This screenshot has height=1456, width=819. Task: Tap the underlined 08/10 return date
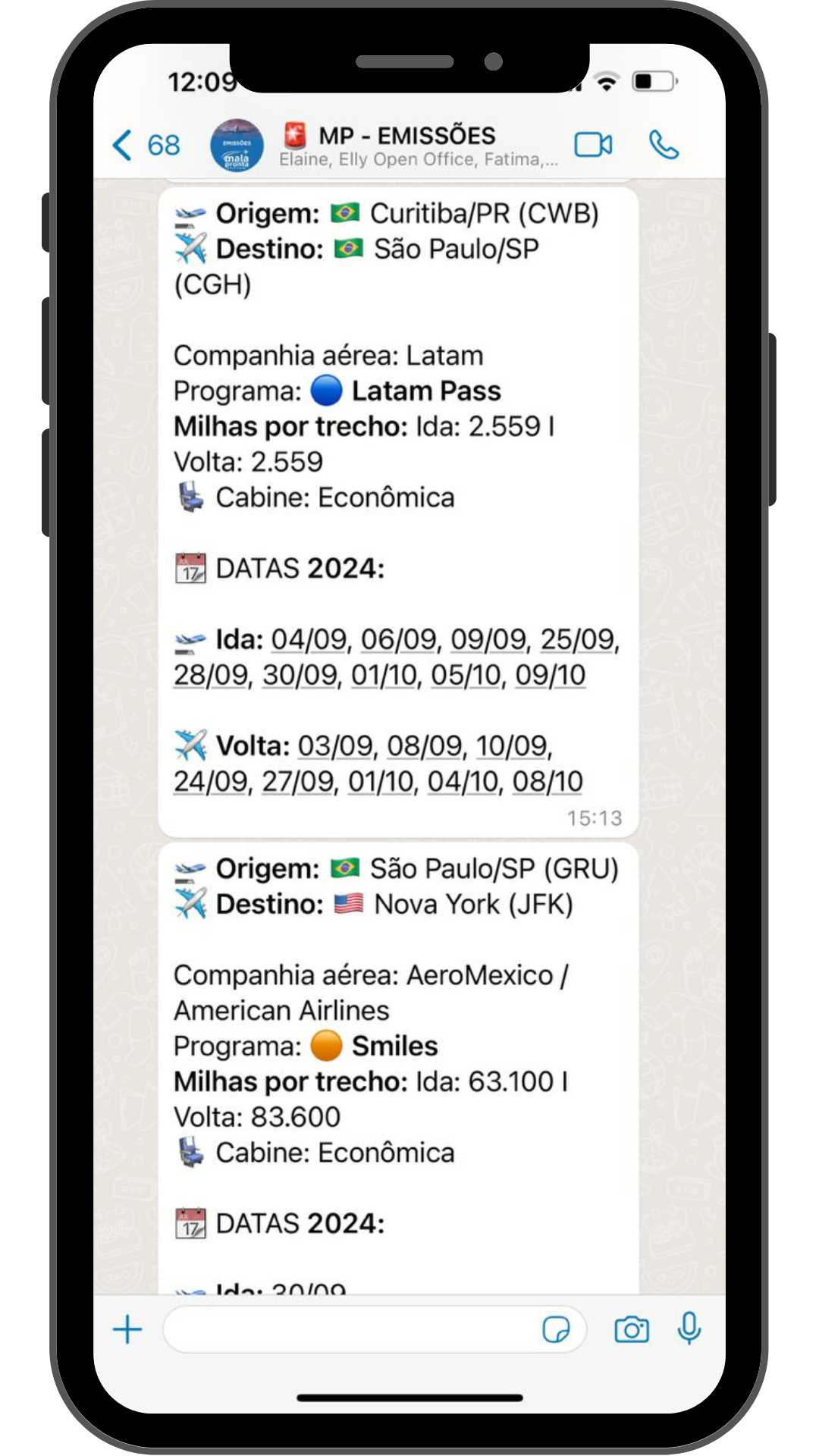click(548, 782)
